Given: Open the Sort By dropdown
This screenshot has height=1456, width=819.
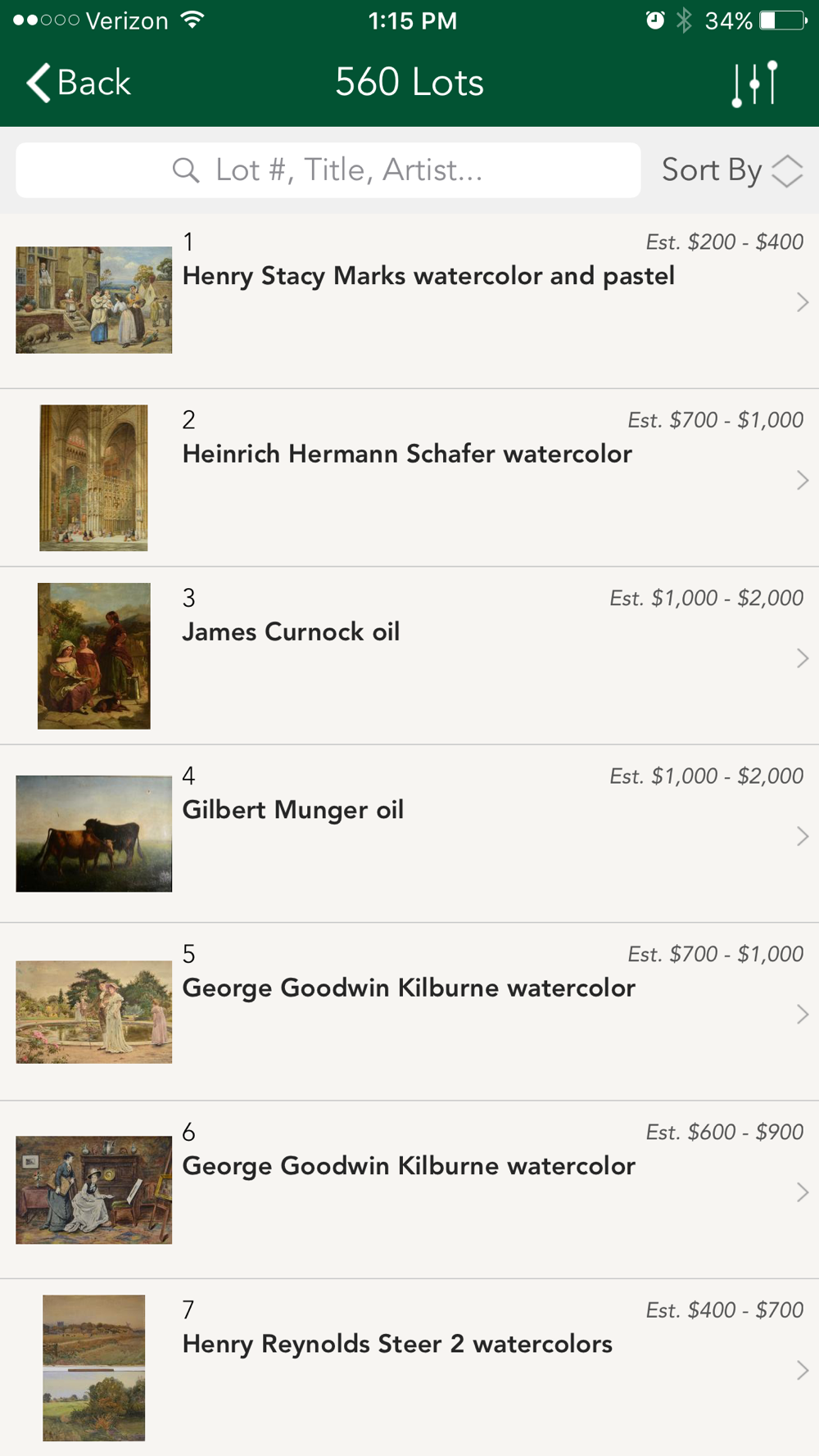Looking at the screenshot, I should coord(732,170).
